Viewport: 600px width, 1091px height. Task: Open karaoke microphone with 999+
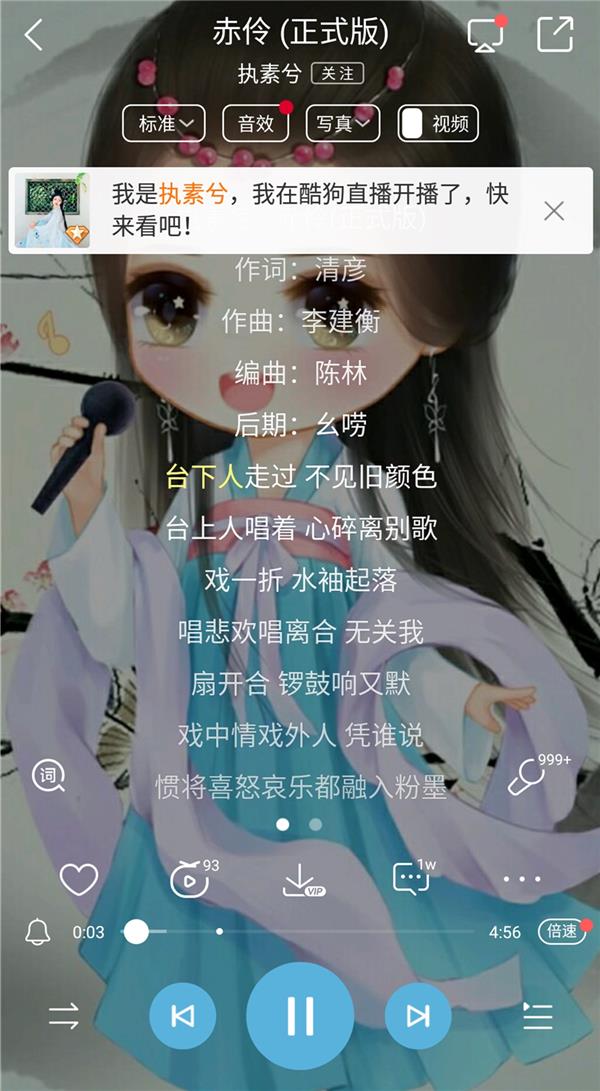click(528, 777)
